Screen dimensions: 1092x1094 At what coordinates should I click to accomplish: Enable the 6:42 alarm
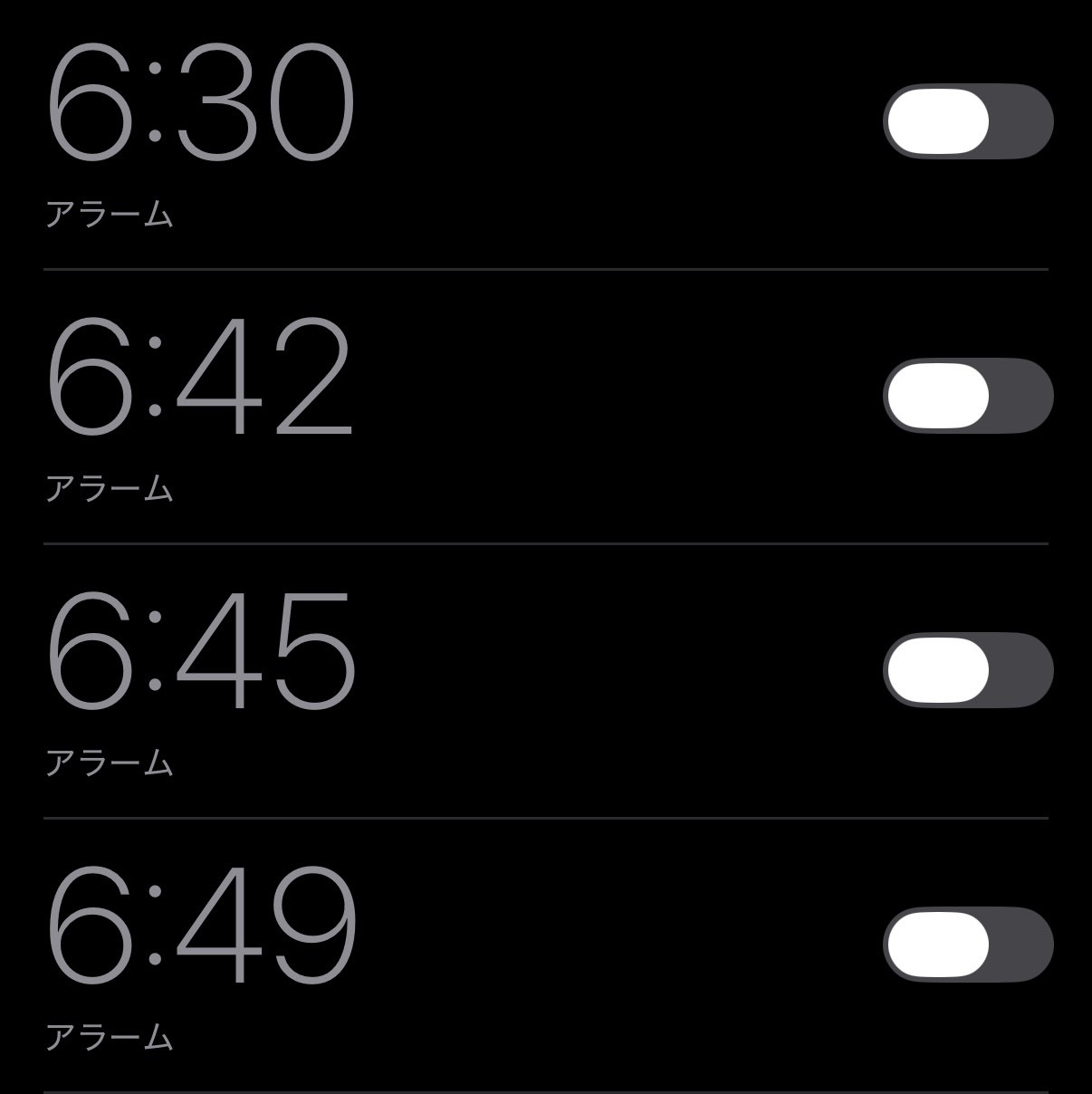pyautogui.click(x=967, y=396)
